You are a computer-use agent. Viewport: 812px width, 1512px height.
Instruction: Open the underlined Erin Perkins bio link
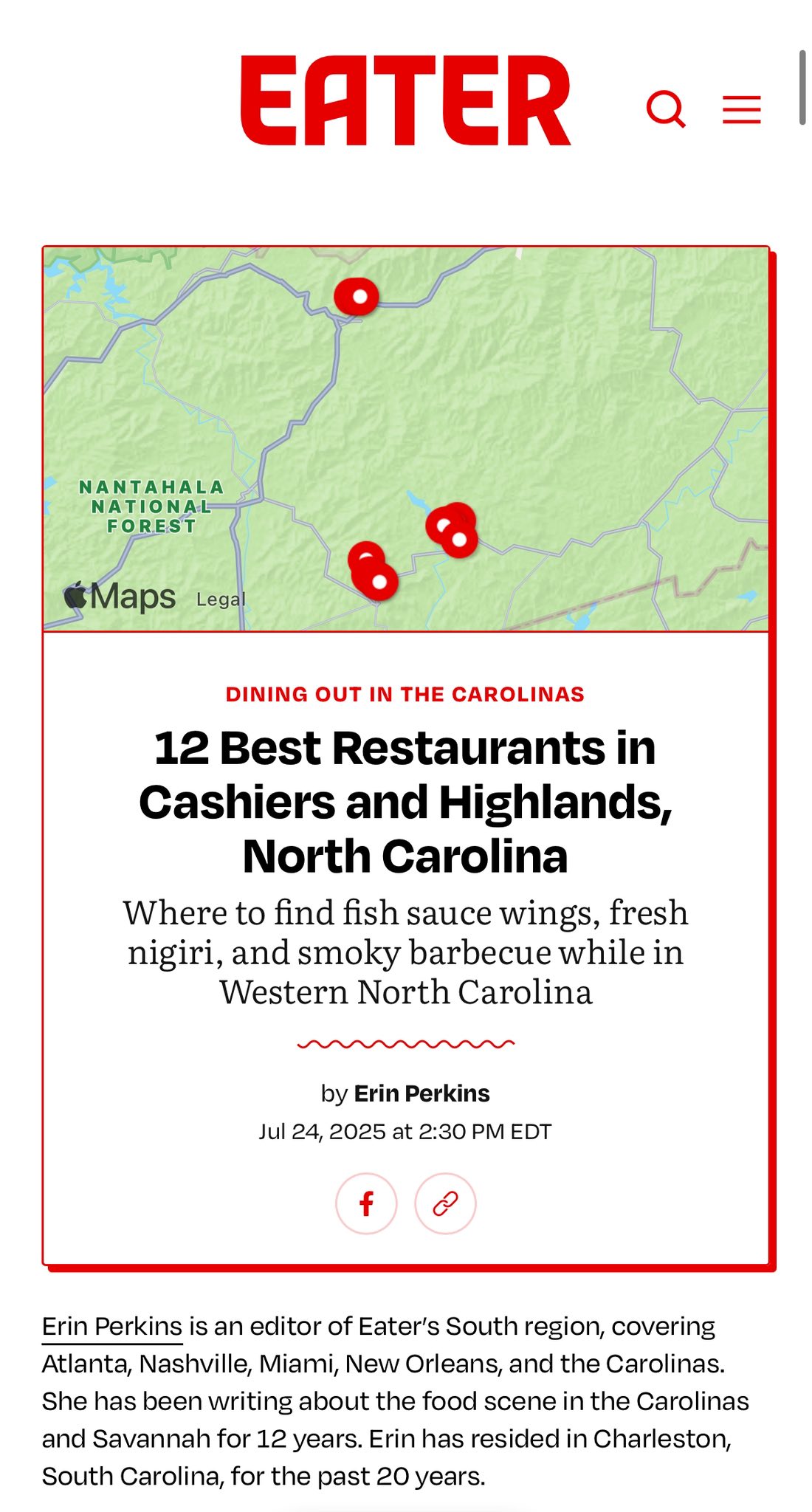pyautogui.click(x=112, y=1327)
